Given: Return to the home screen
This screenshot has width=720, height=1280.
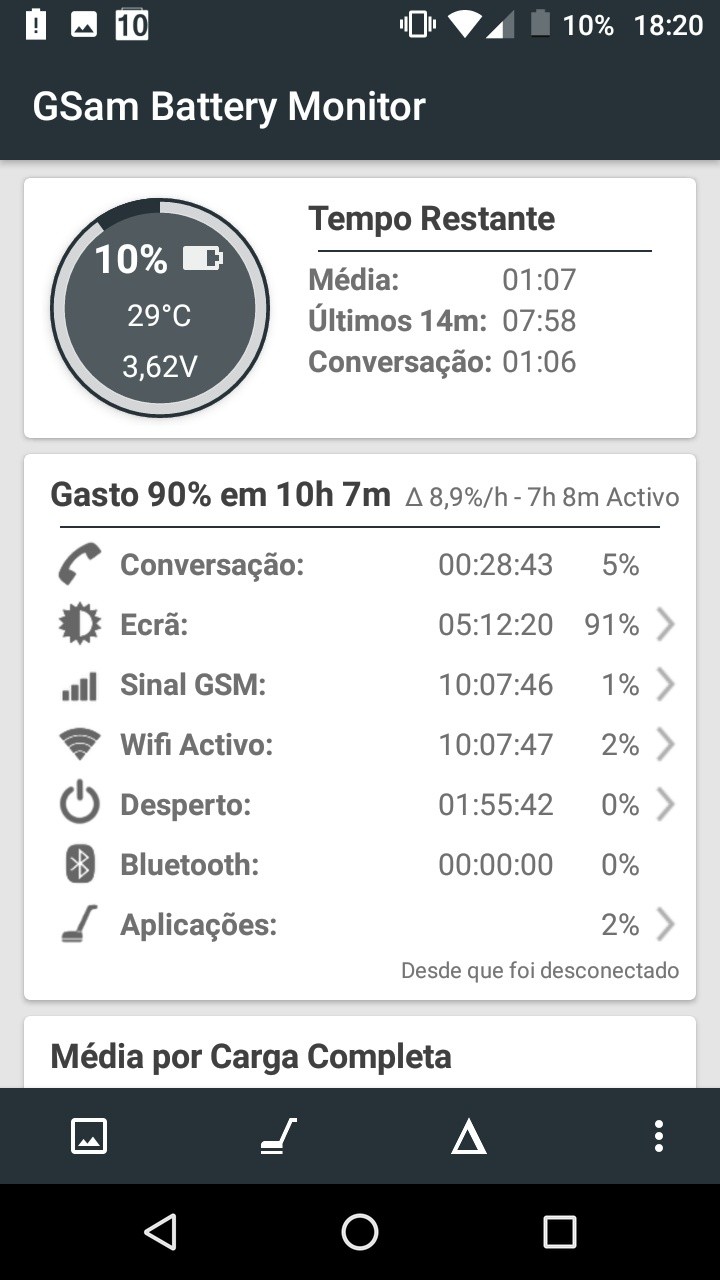Looking at the screenshot, I should tap(360, 1232).
